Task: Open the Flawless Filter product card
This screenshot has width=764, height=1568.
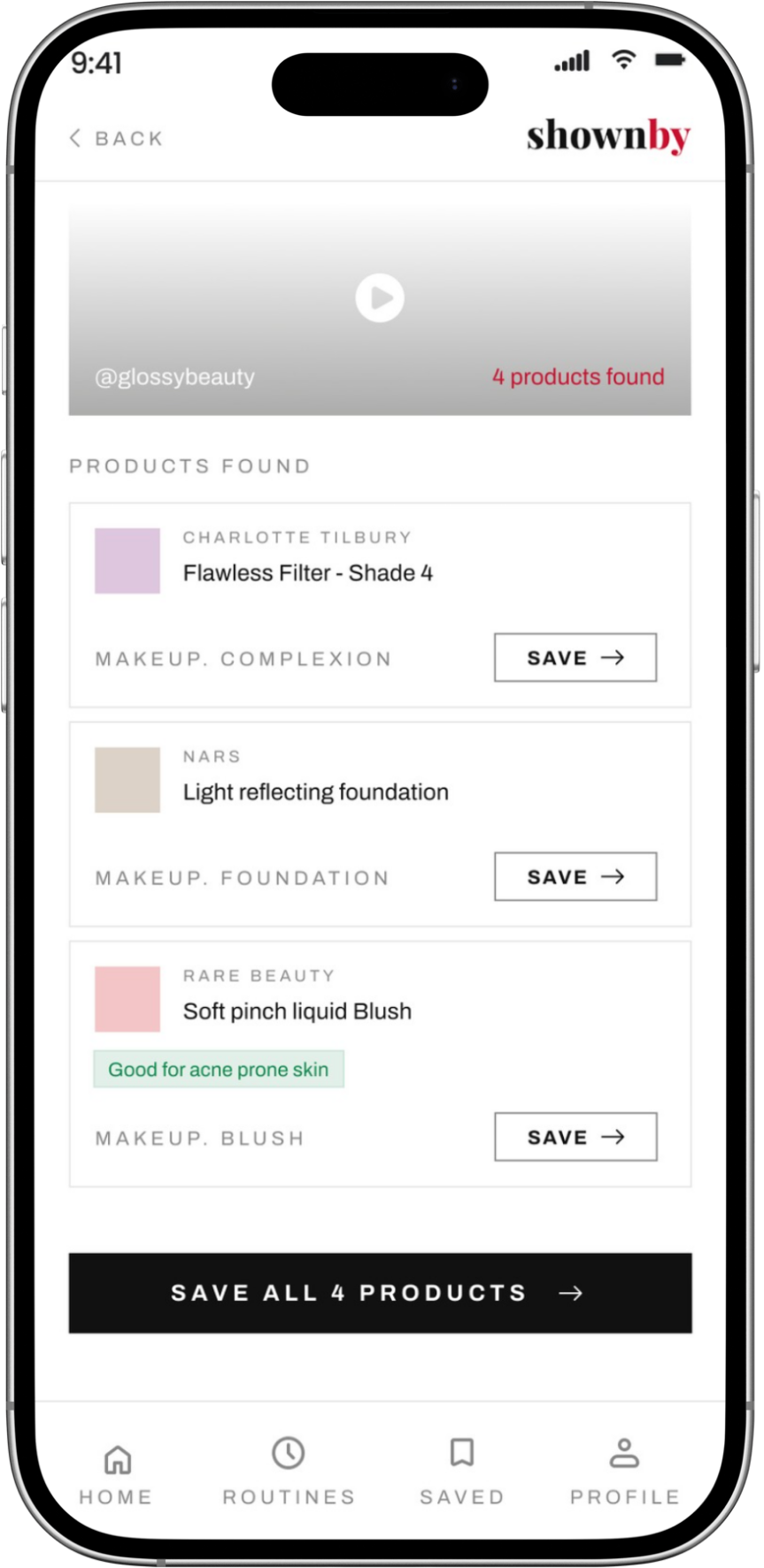Action: pos(307,573)
